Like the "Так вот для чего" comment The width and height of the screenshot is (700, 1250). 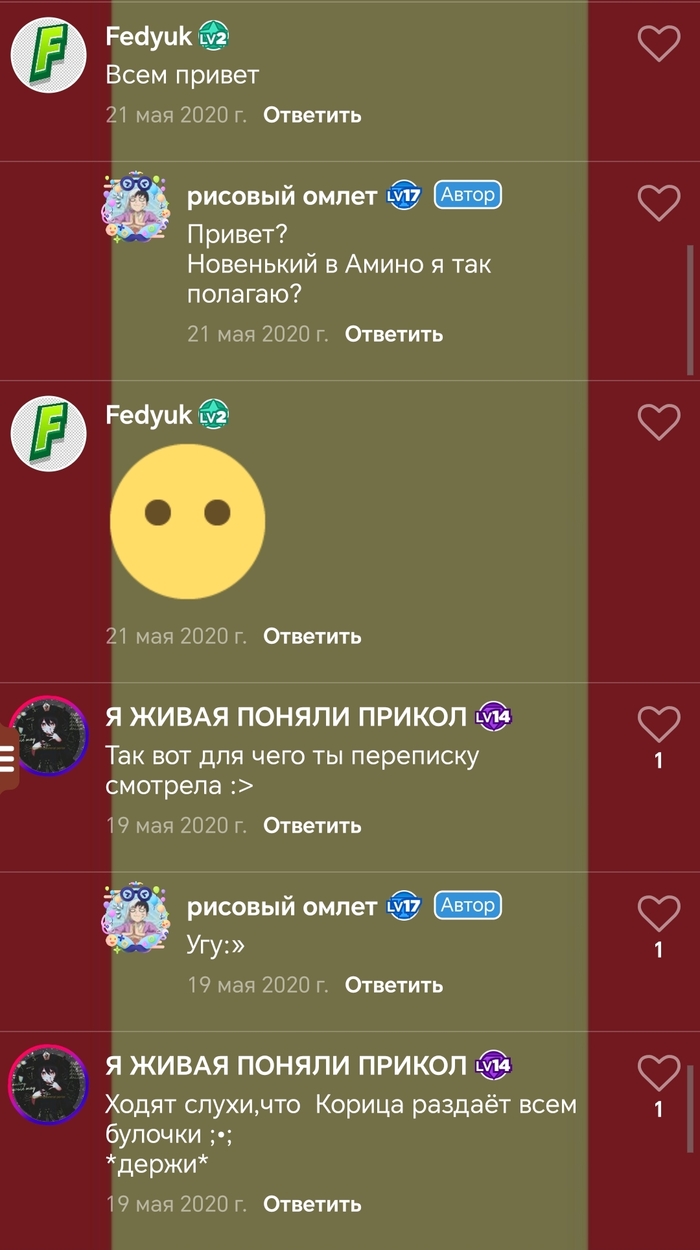(x=658, y=723)
